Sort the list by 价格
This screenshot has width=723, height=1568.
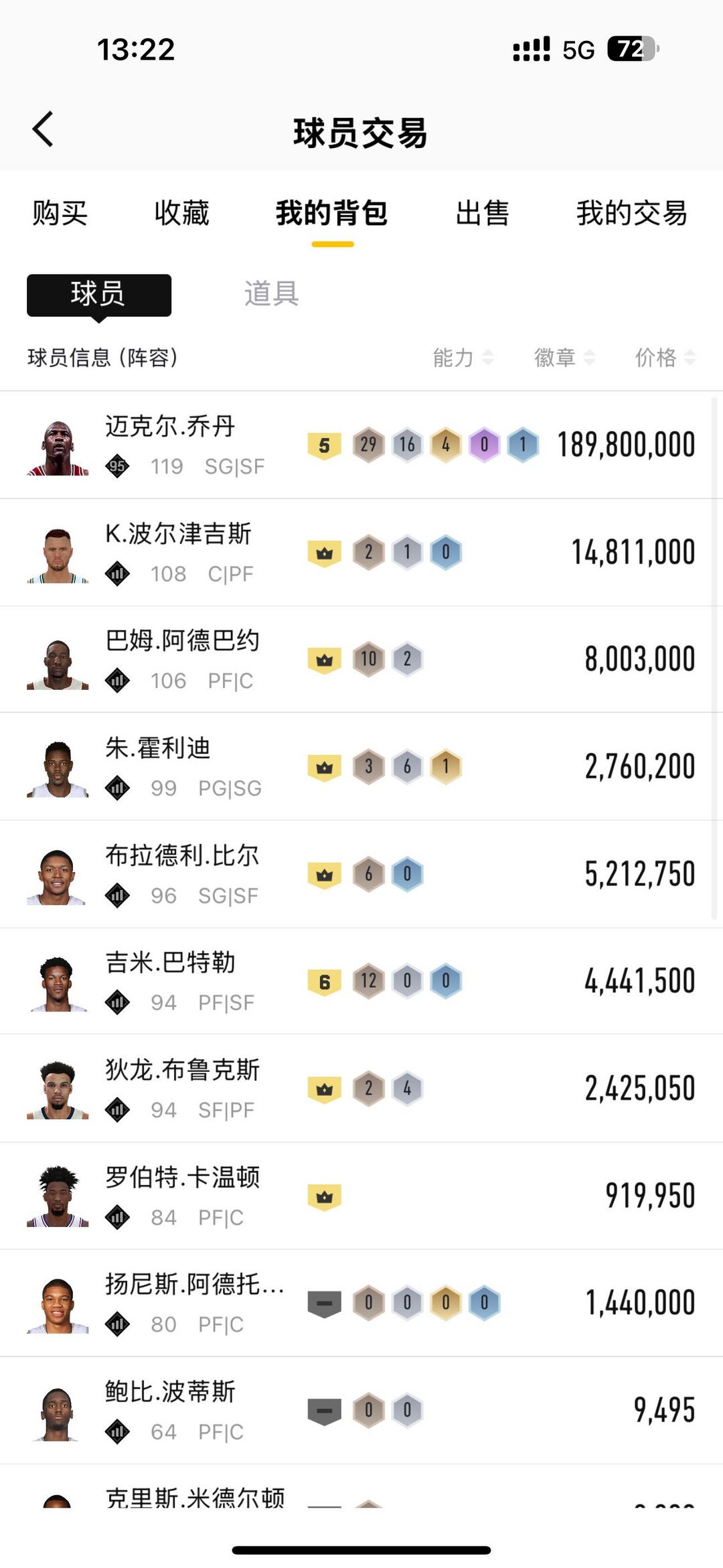point(665,358)
